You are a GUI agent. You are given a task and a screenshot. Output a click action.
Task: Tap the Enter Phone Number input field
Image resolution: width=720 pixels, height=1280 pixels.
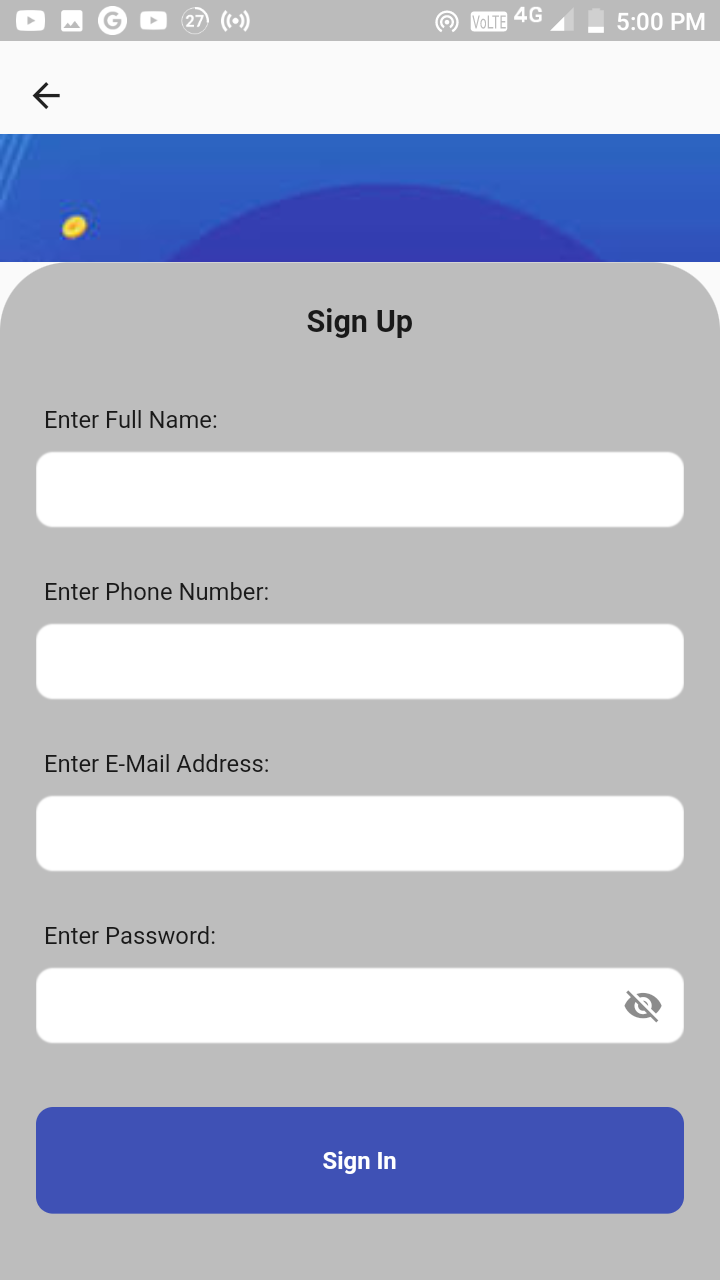(x=360, y=661)
